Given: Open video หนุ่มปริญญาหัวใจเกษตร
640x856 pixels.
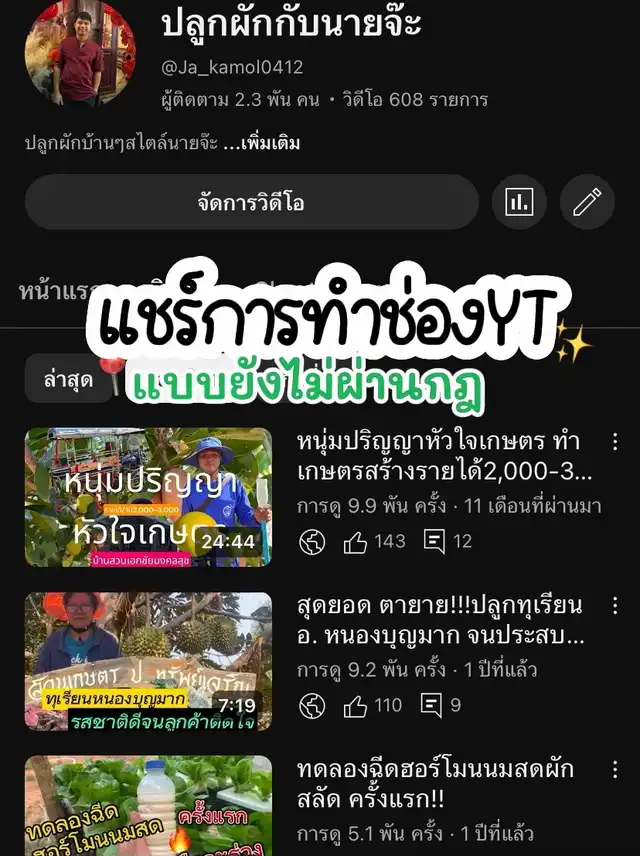Looking at the screenshot, I should point(148,497).
